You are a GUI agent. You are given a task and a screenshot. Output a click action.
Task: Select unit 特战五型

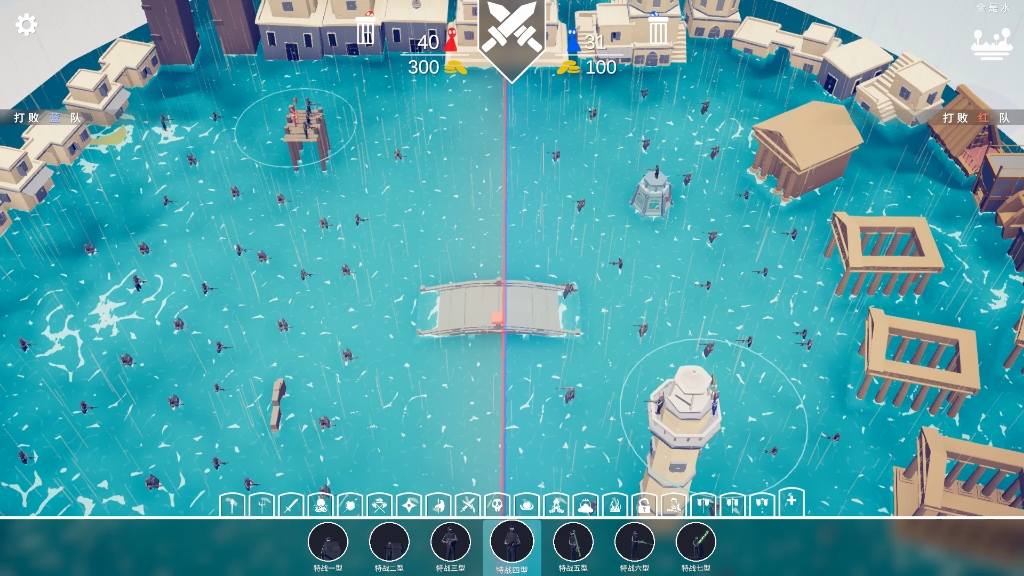573,542
